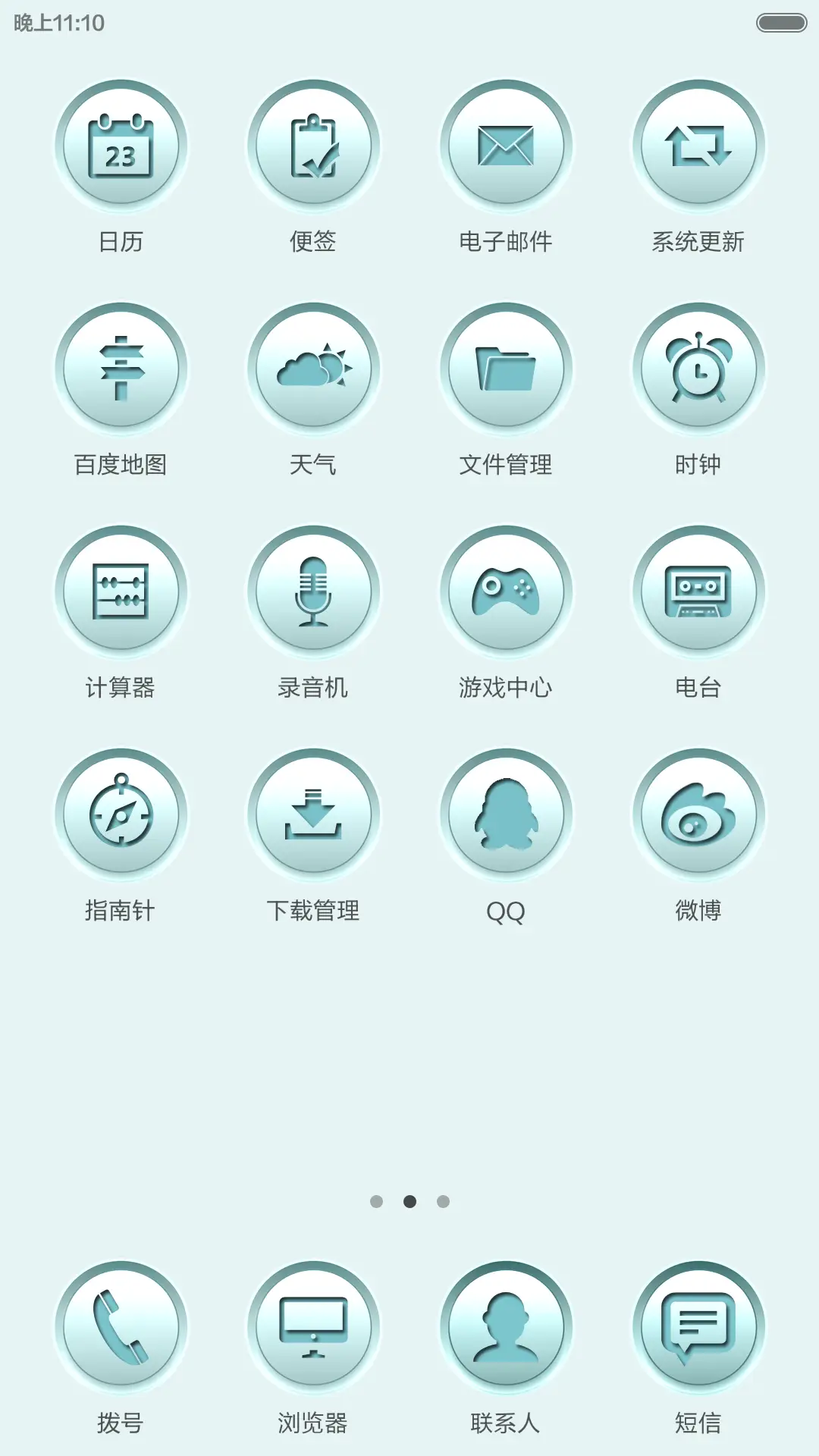819x1456 pixels.
Task: Open the 日历 calendar app
Action: (x=122, y=146)
